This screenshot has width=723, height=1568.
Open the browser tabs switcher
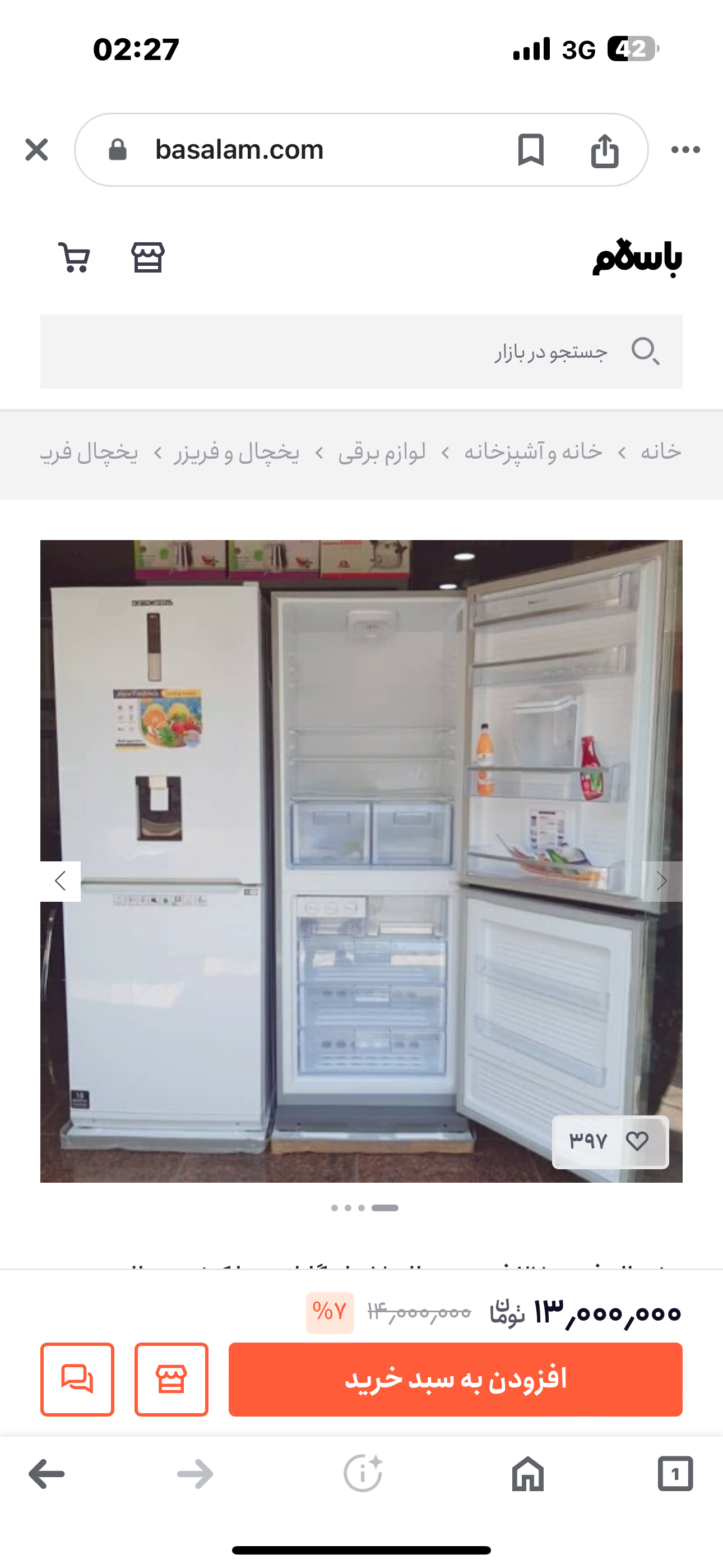click(675, 1474)
